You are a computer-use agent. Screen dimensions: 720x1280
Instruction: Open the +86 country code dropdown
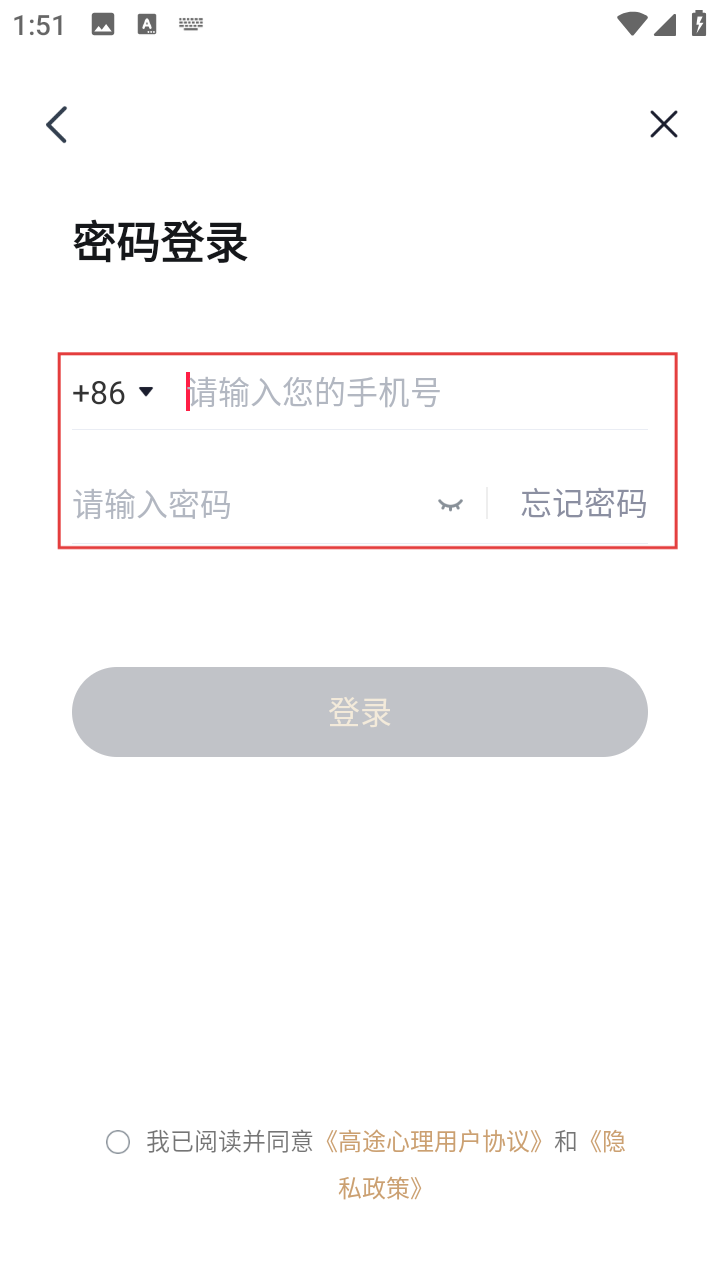coord(113,393)
